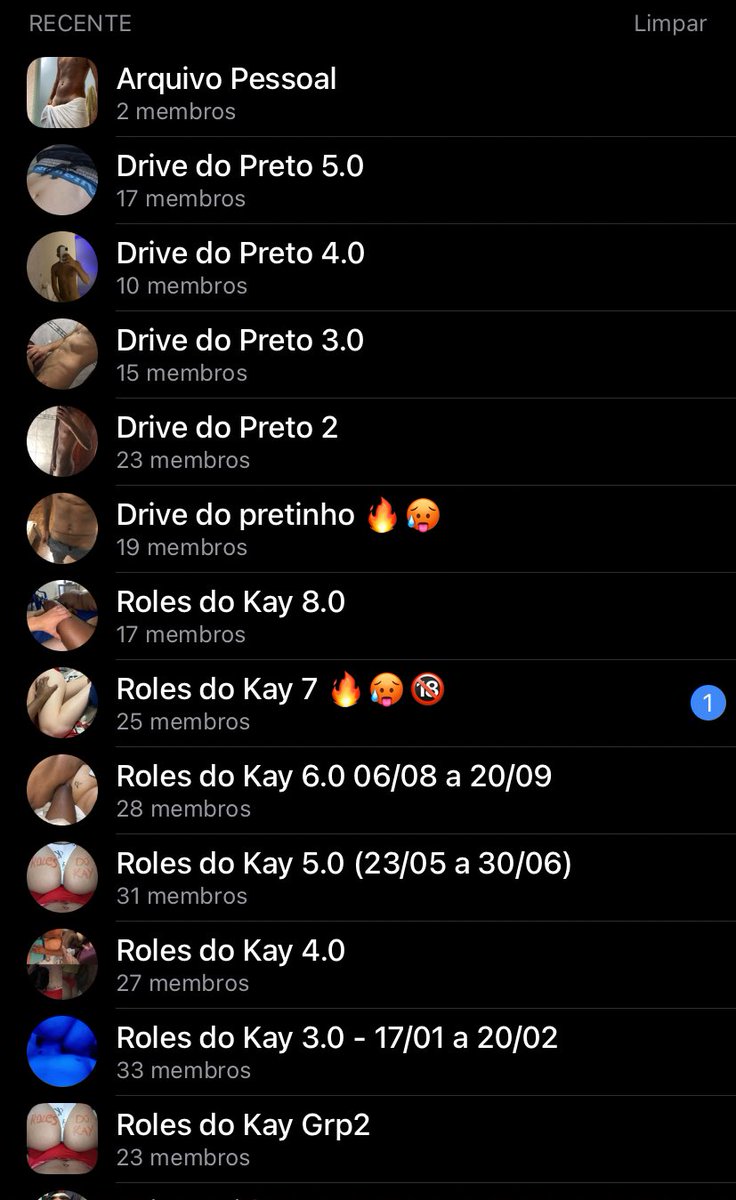Select the Drive do Preto 4.0 group
This screenshot has width=736, height=1200.
coord(240,267)
